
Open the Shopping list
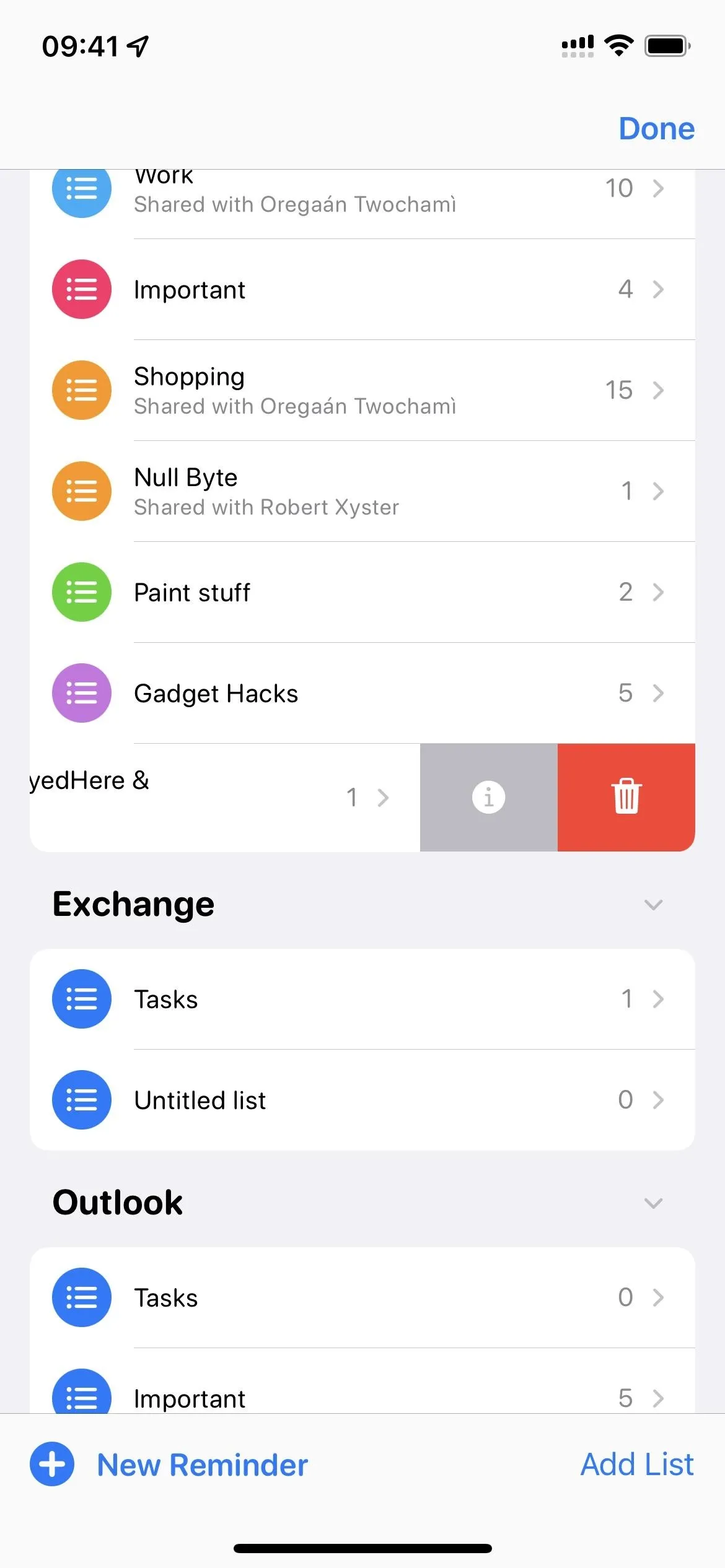pyautogui.click(x=362, y=390)
